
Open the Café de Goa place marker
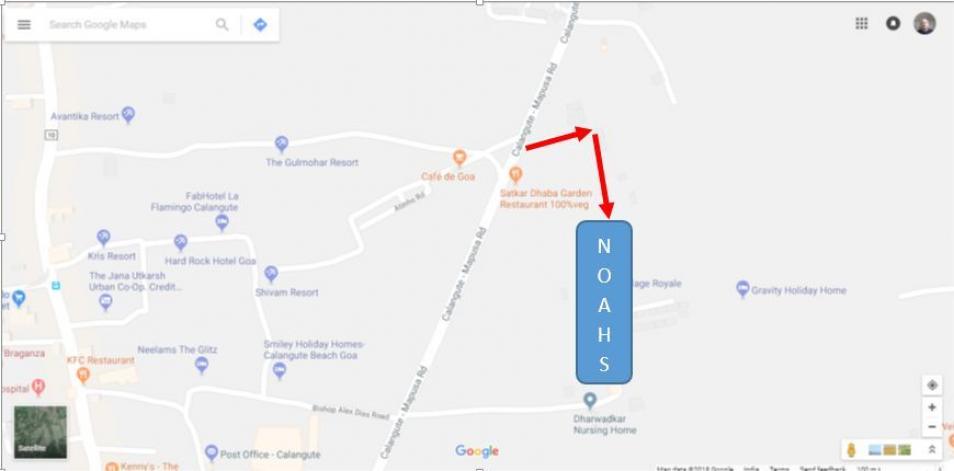tap(459, 158)
